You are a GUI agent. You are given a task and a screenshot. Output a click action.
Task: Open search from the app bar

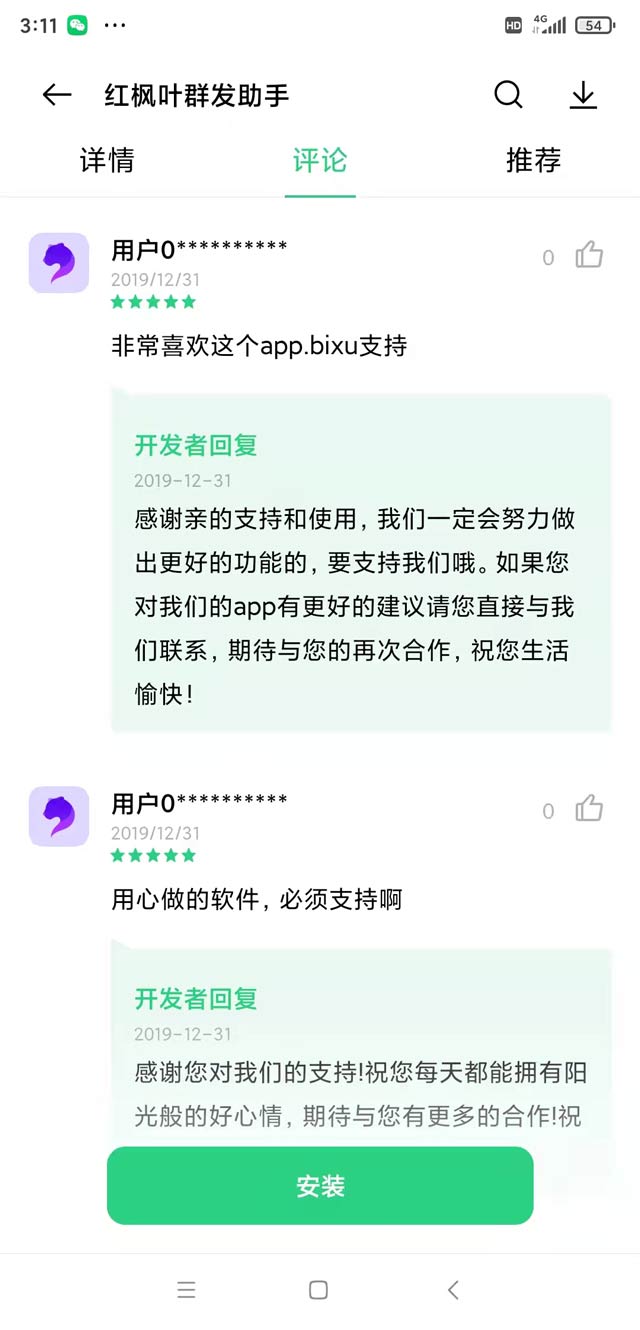[x=508, y=95]
